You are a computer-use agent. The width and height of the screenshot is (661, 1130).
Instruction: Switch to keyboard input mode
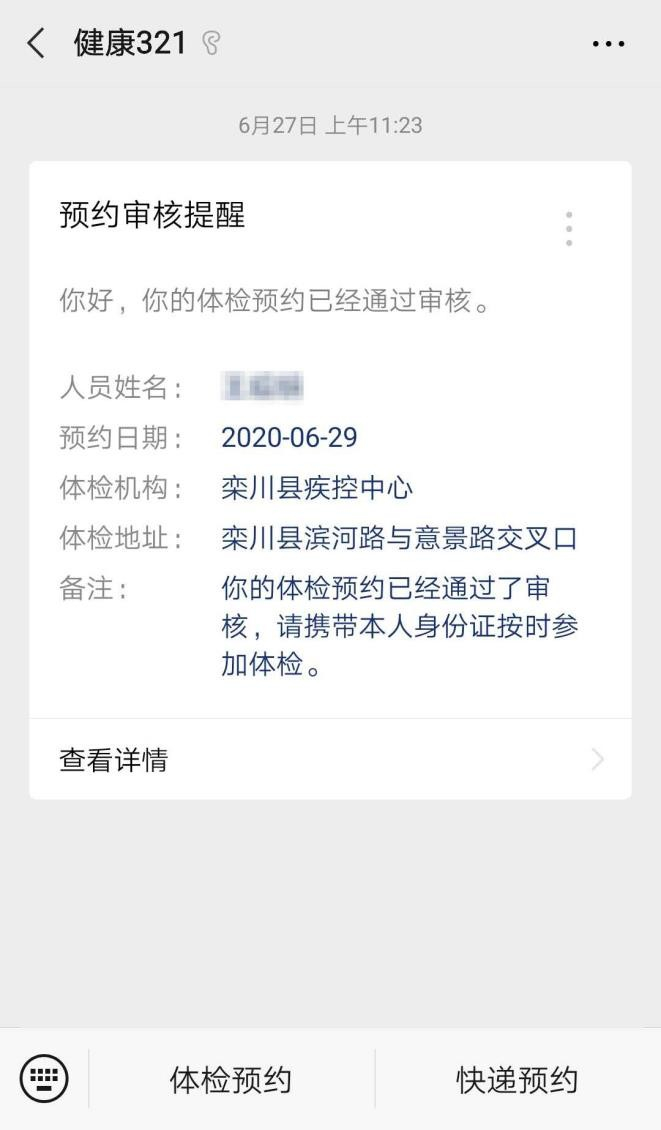click(44, 1079)
